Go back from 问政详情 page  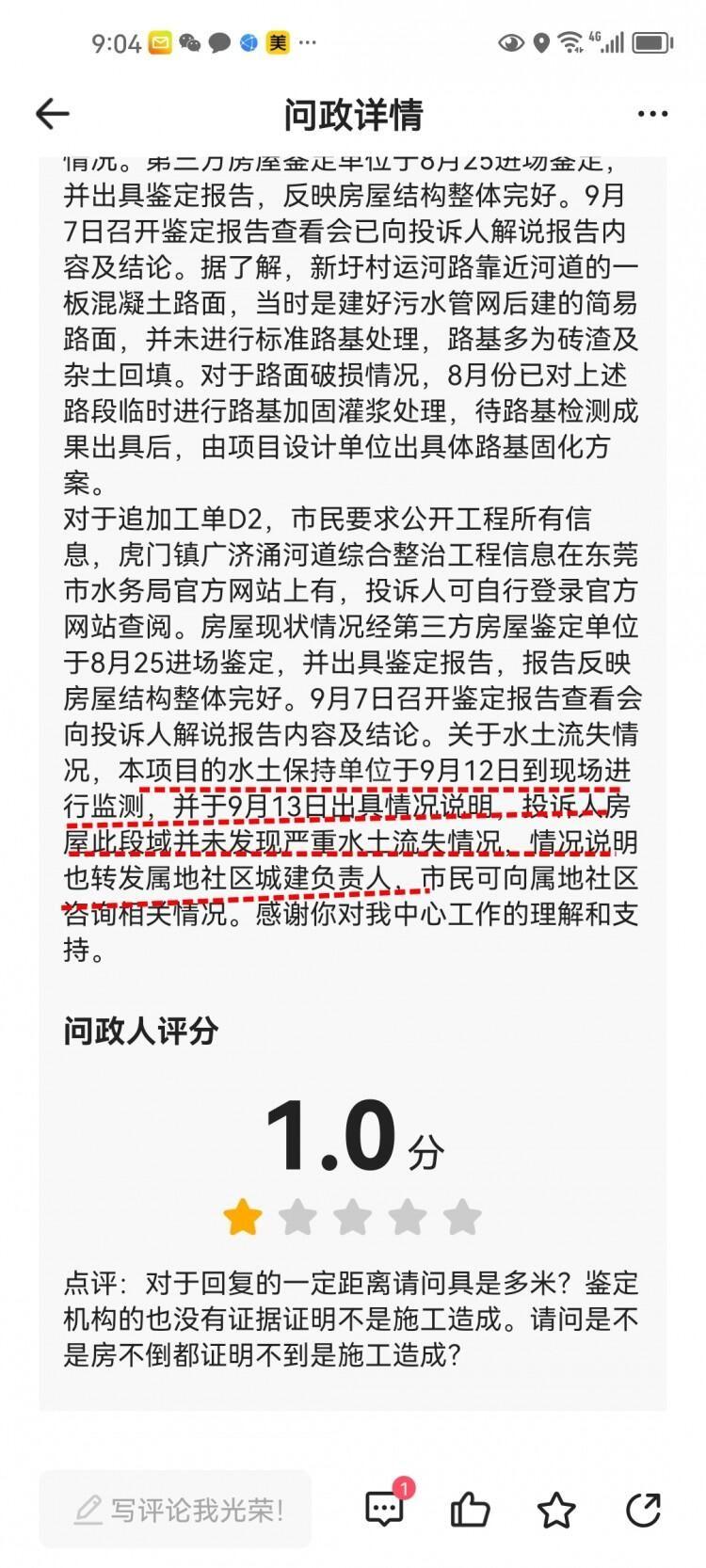[53, 114]
